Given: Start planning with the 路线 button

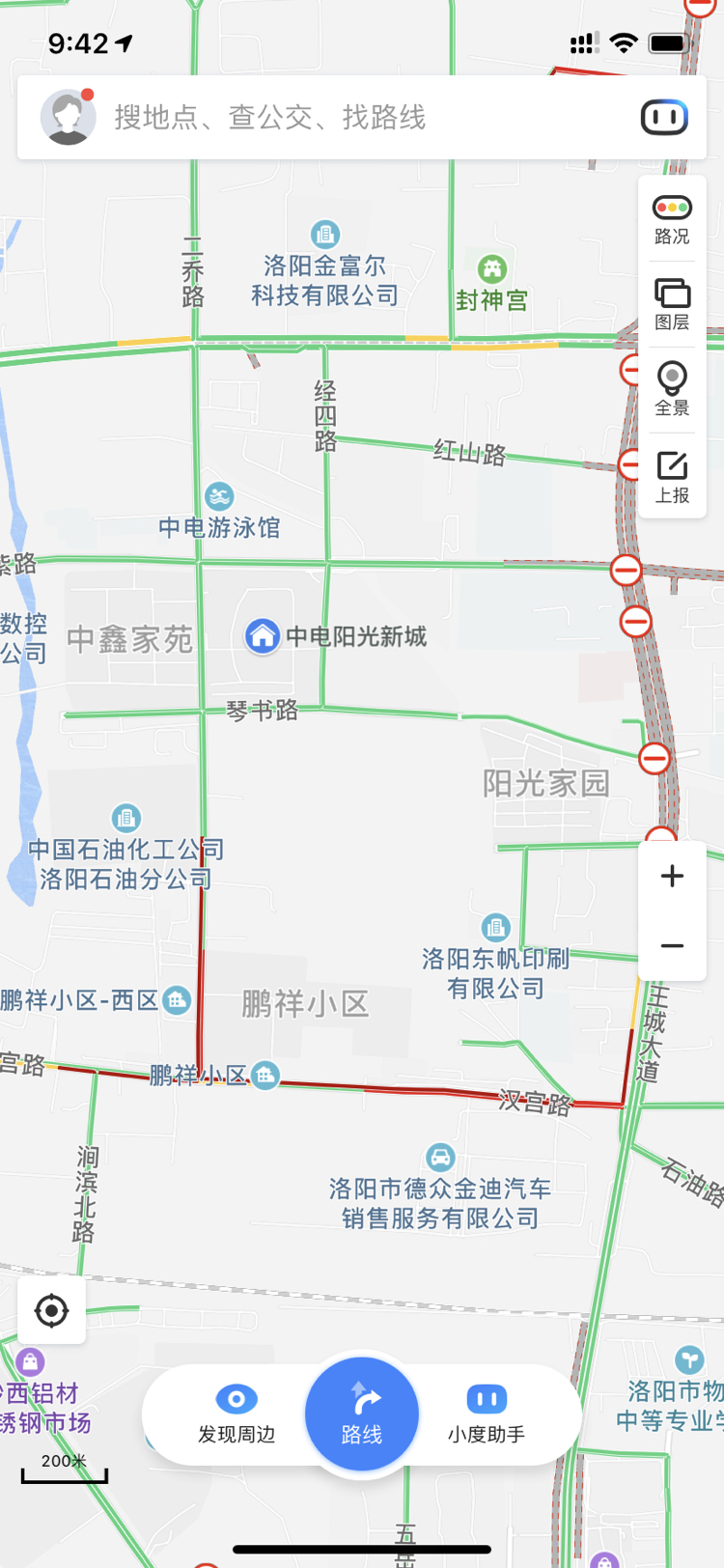Looking at the screenshot, I should coord(362,1414).
